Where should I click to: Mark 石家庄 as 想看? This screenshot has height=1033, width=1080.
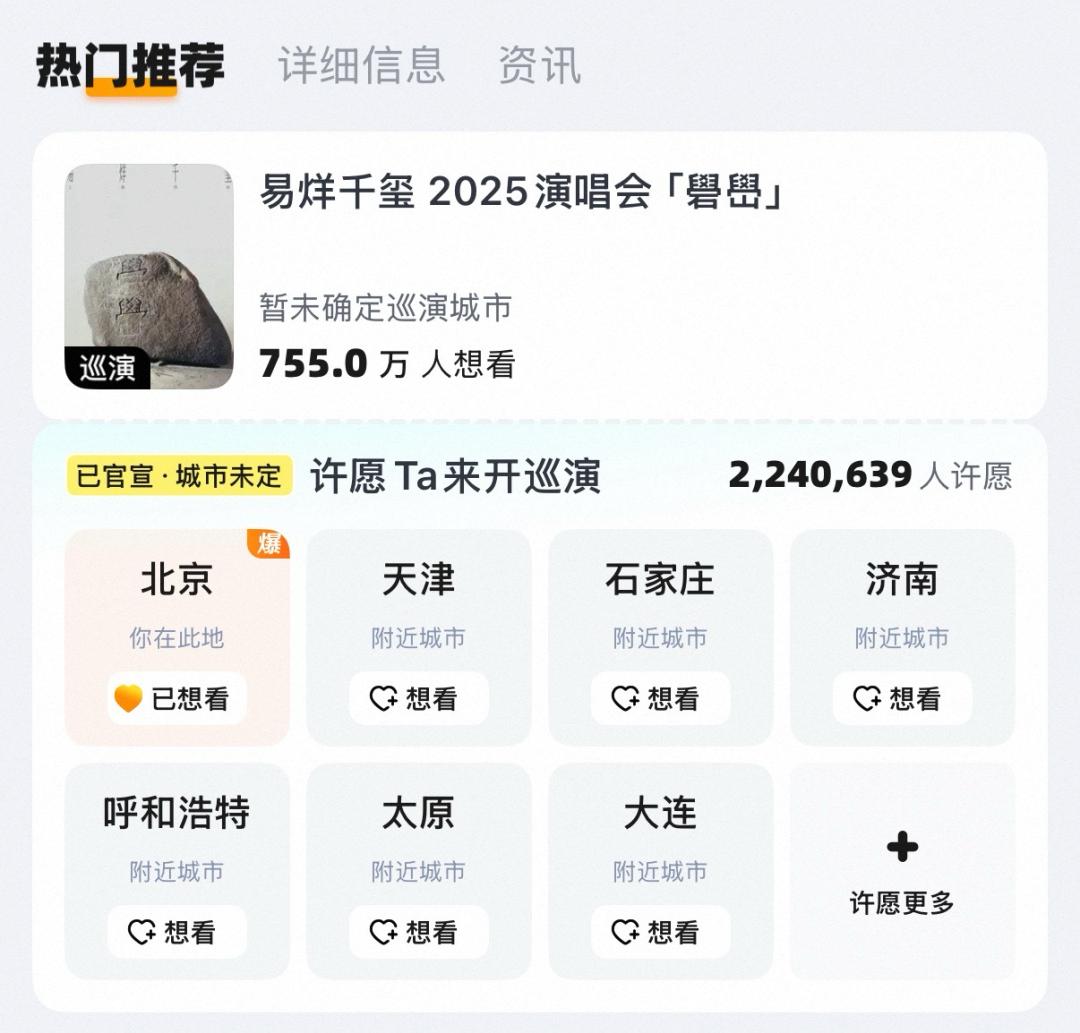point(660,698)
